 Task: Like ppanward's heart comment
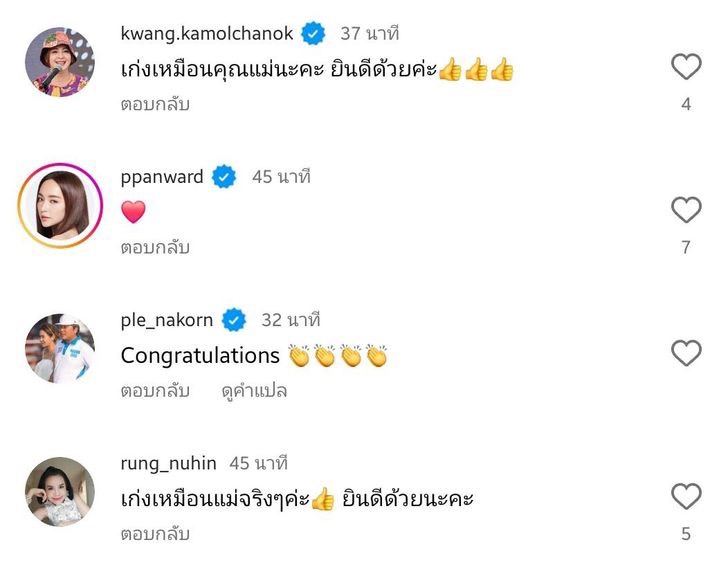tap(686, 210)
